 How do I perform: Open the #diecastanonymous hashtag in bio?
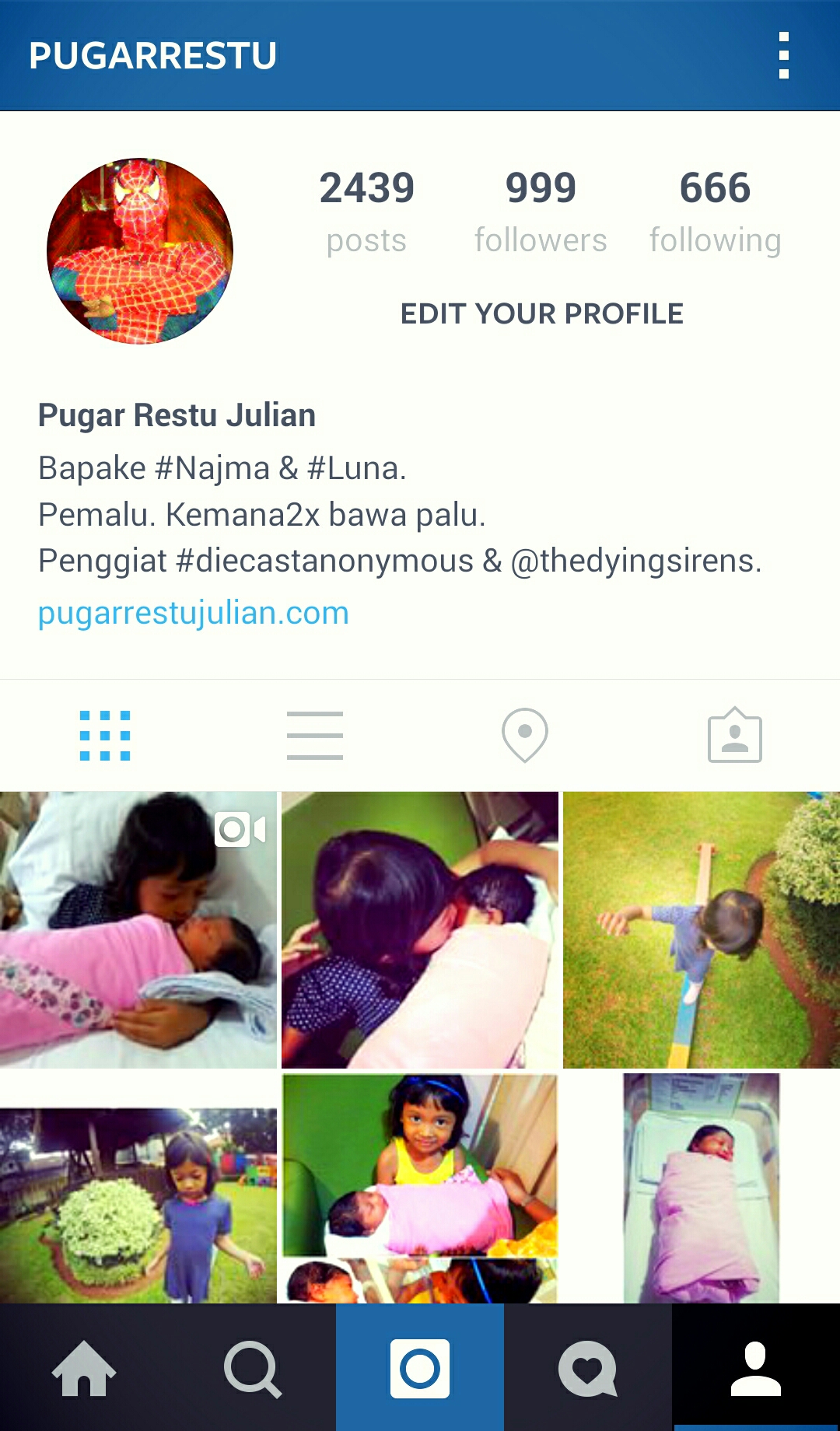point(325,561)
